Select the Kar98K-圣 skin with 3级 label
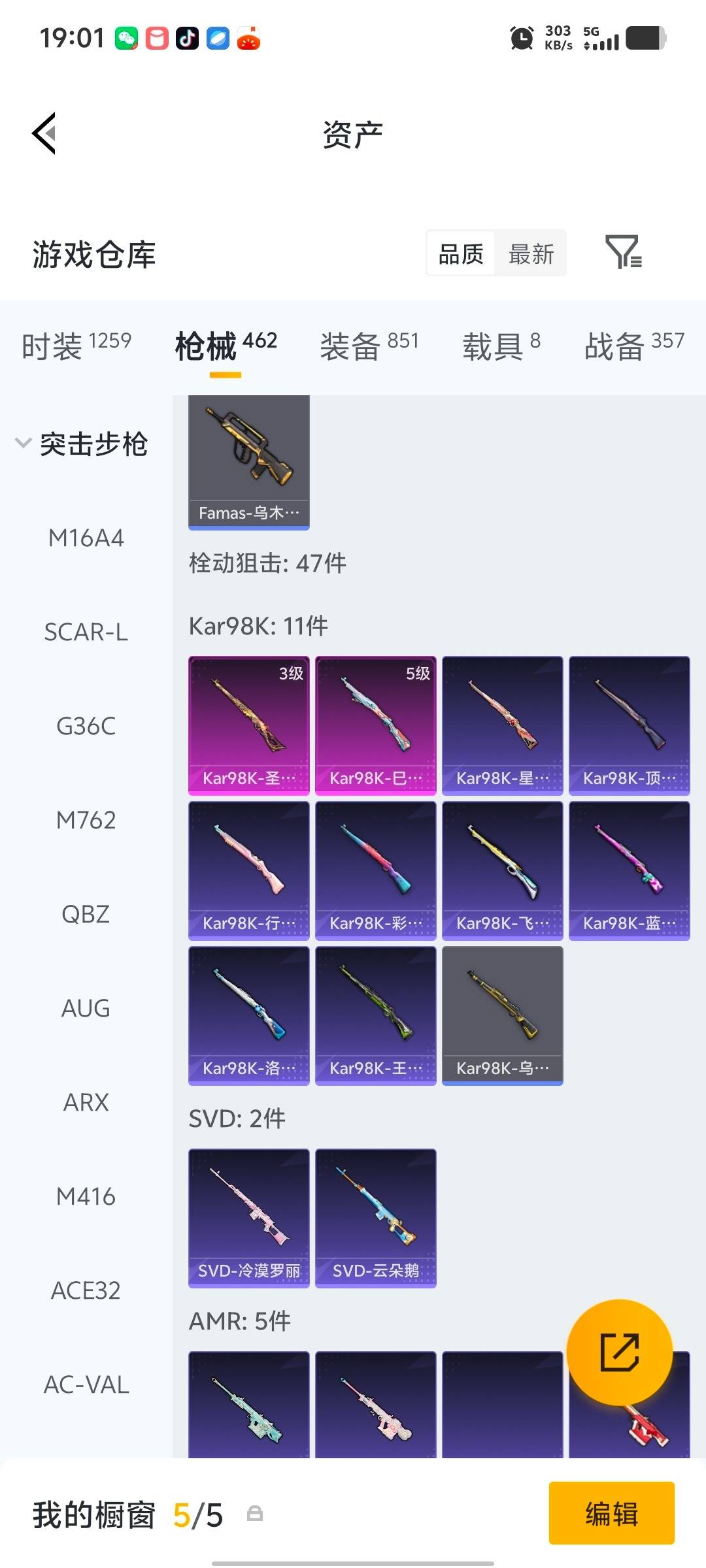Image resolution: width=706 pixels, height=1568 pixels. click(x=248, y=724)
